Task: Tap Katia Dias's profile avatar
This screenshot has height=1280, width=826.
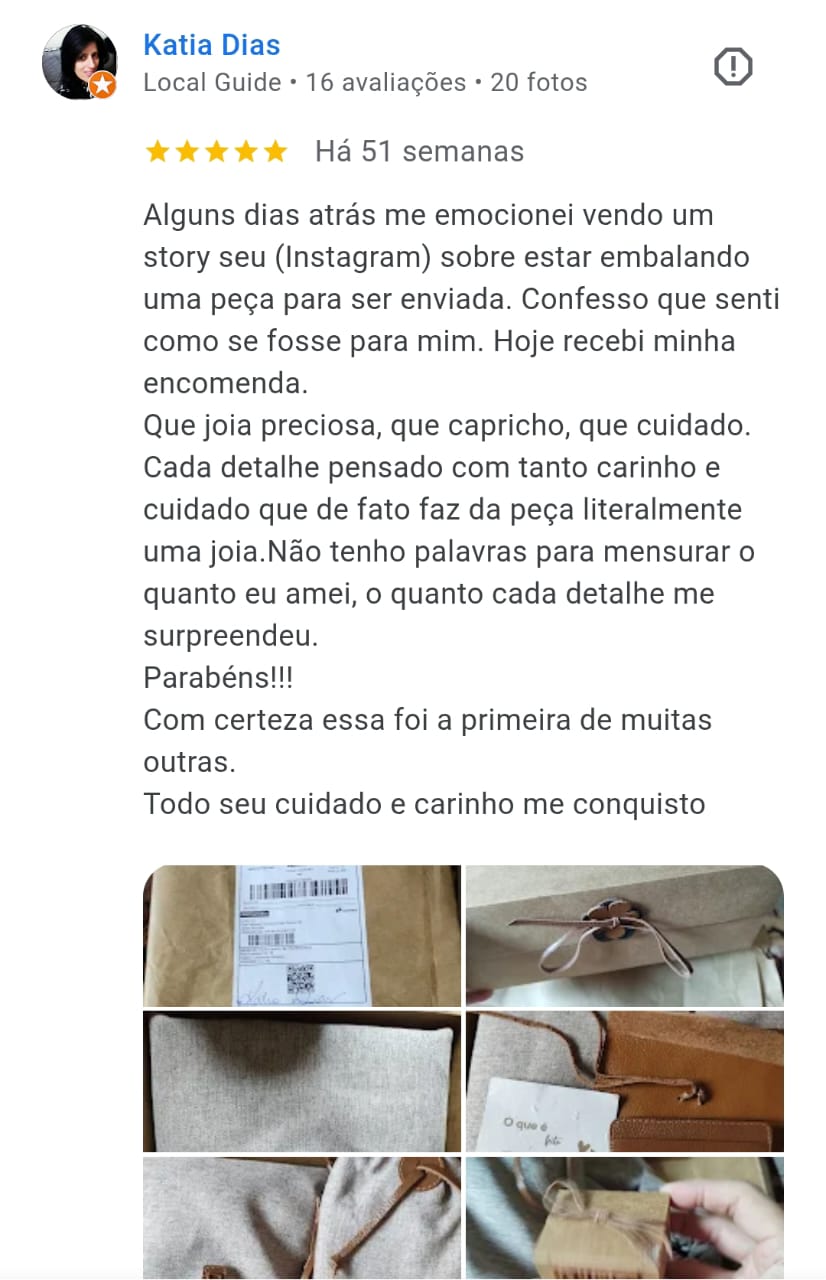Action: (78, 62)
